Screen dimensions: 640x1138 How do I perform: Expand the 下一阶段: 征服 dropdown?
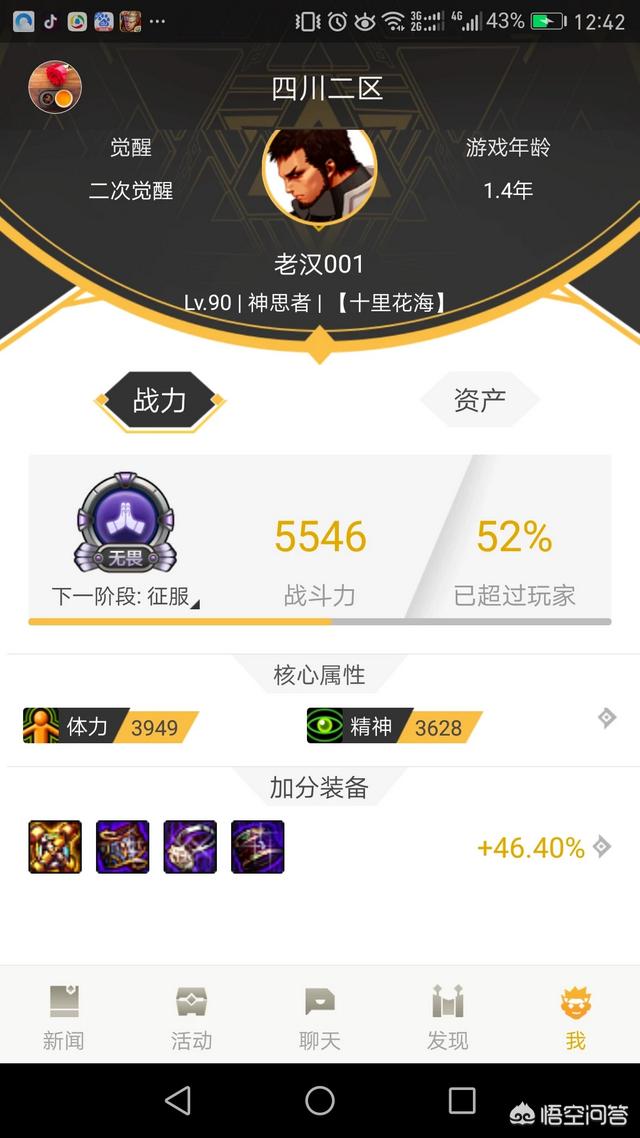[125, 597]
